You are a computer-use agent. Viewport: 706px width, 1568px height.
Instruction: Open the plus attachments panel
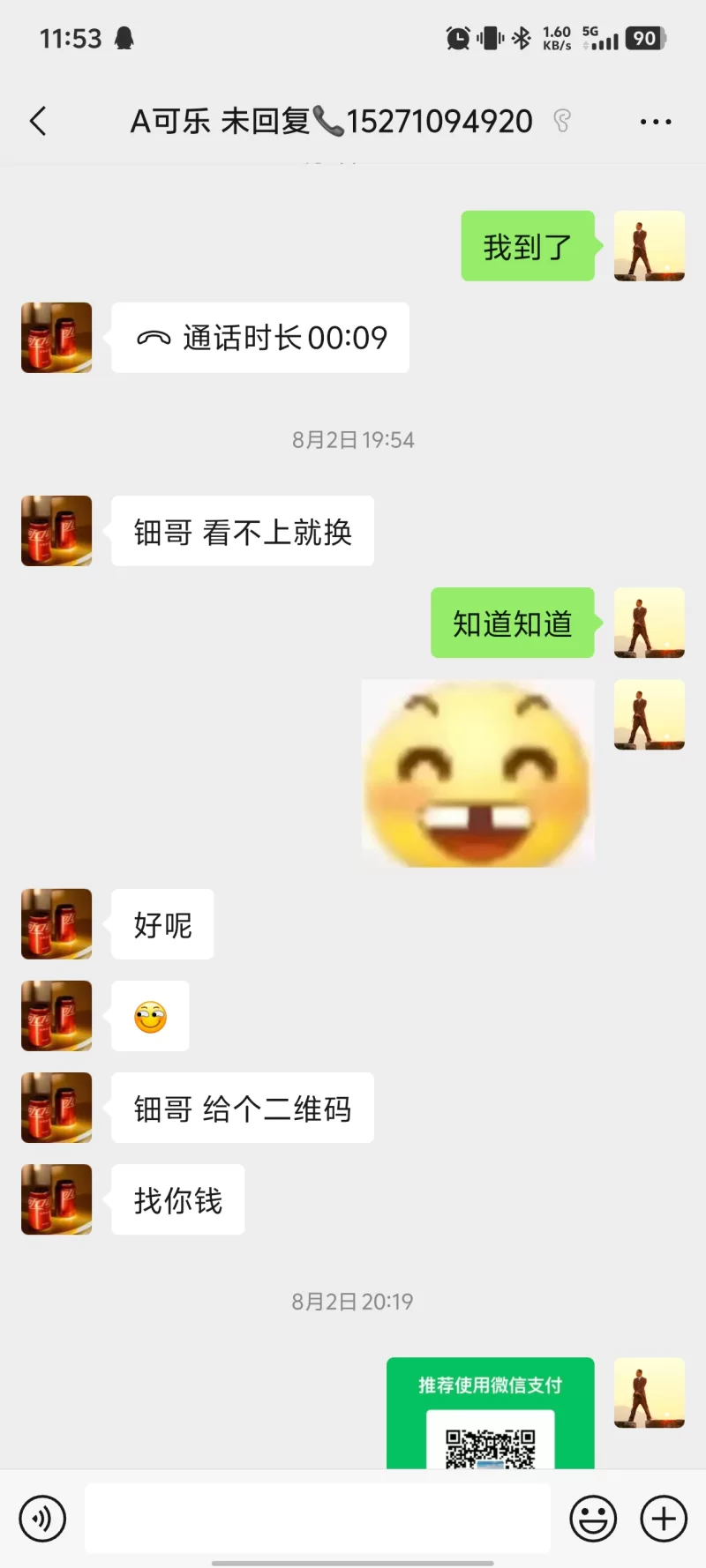coord(664,1519)
